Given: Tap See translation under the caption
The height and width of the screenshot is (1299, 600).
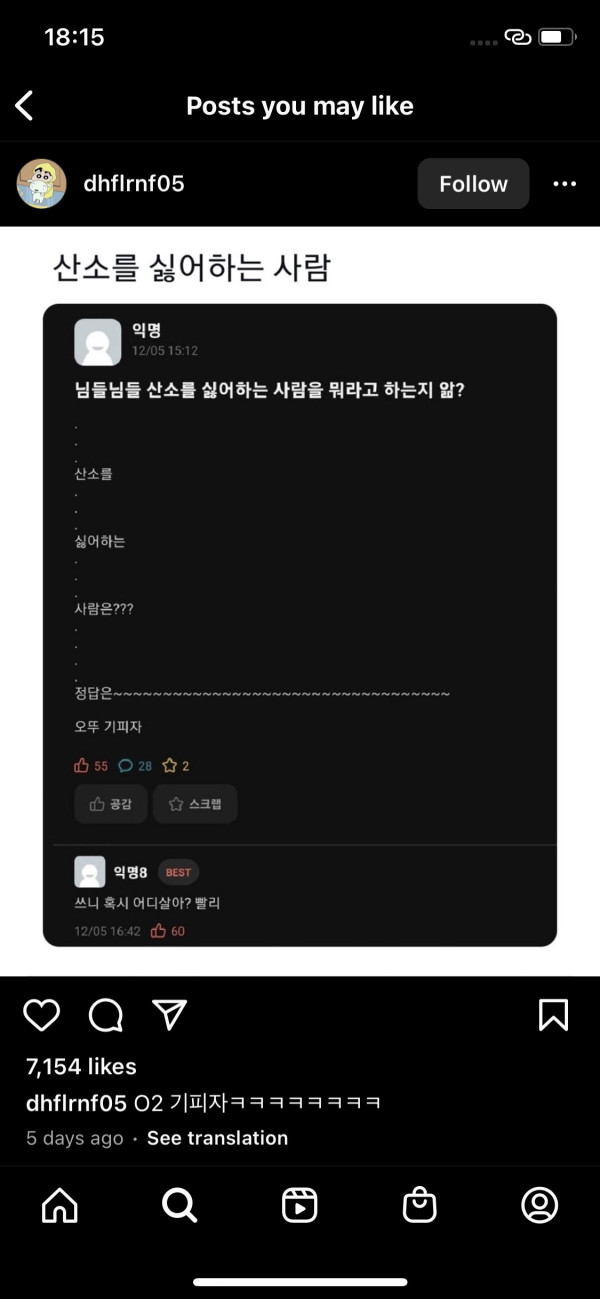Looking at the screenshot, I should click(217, 1138).
